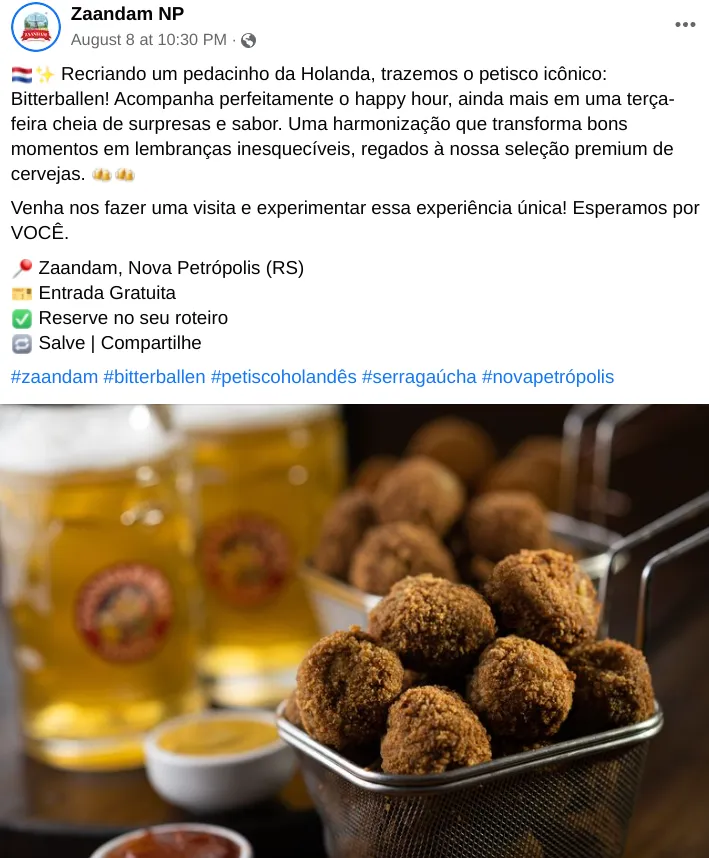Open the #novapetrópolis hashtag
Viewport: 709px width, 858px height.
(547, 377)
